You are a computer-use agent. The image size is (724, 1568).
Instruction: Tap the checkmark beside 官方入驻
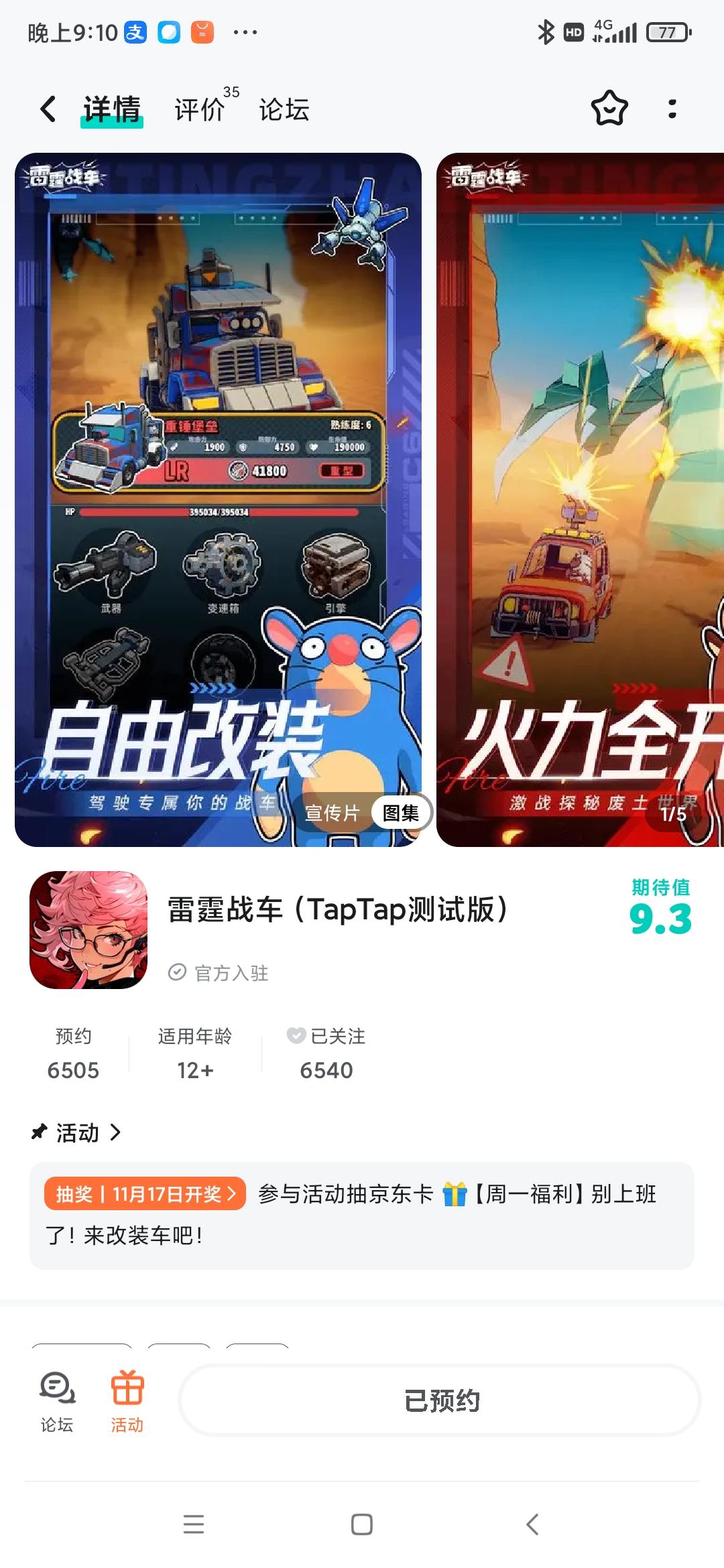[x=176, y=973]
